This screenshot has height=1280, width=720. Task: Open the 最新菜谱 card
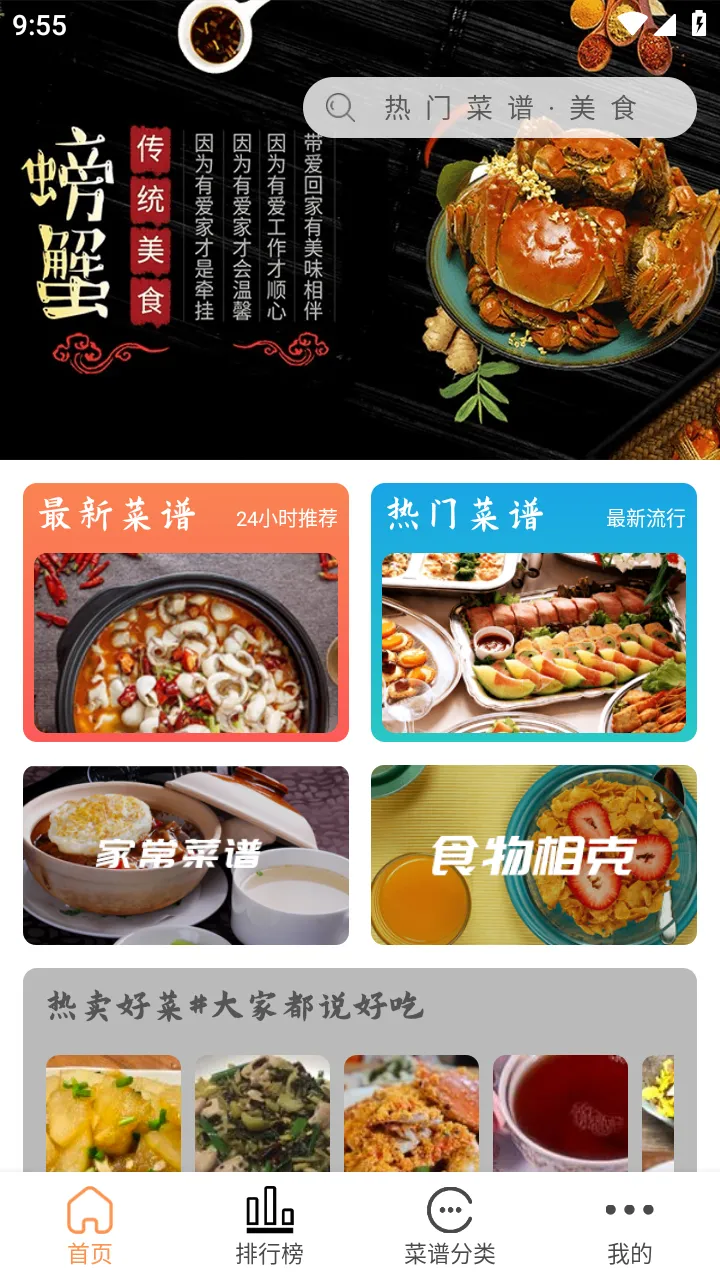pos(186,612)
